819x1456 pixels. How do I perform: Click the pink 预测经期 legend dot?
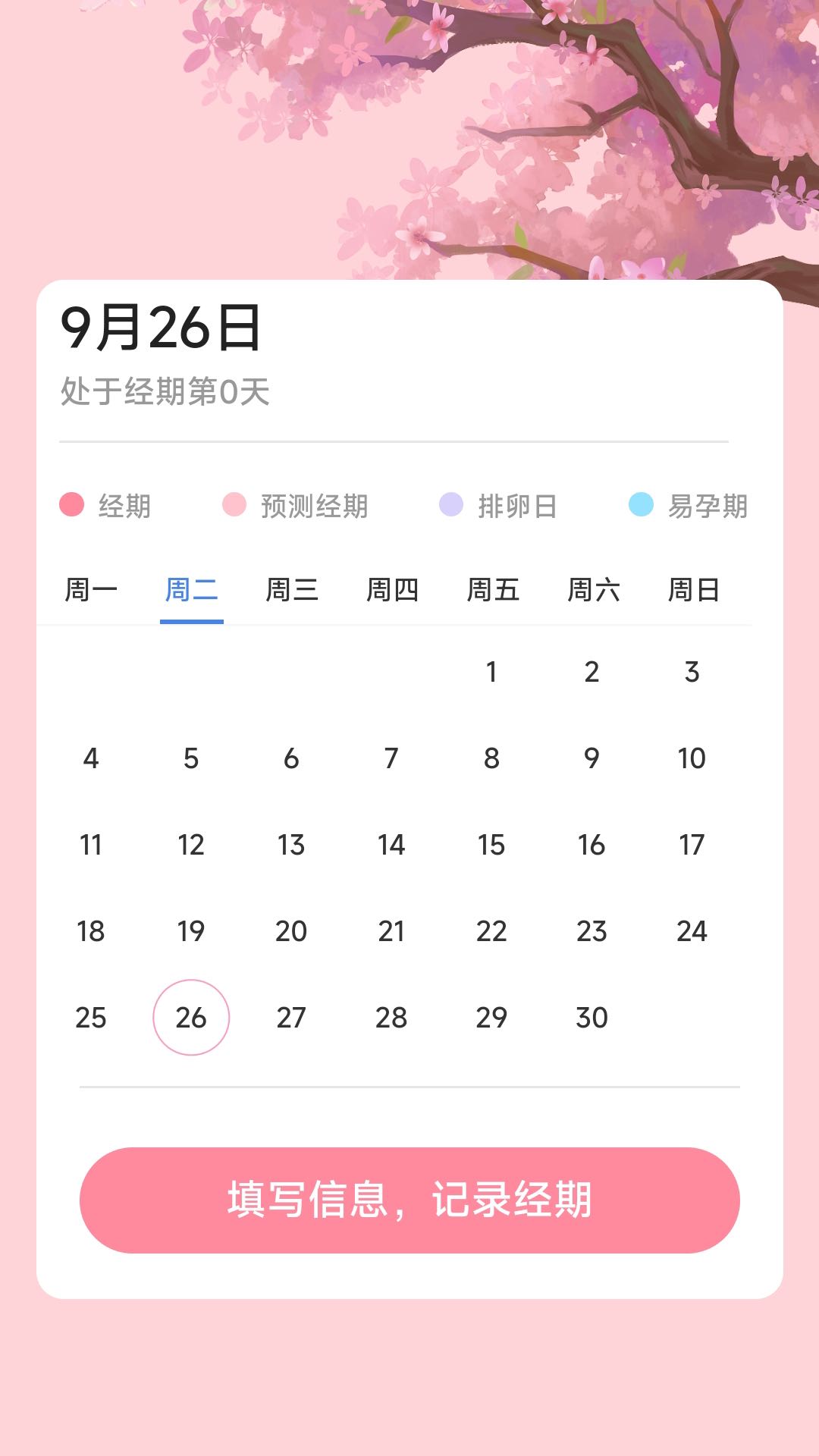tap(234, 504)
